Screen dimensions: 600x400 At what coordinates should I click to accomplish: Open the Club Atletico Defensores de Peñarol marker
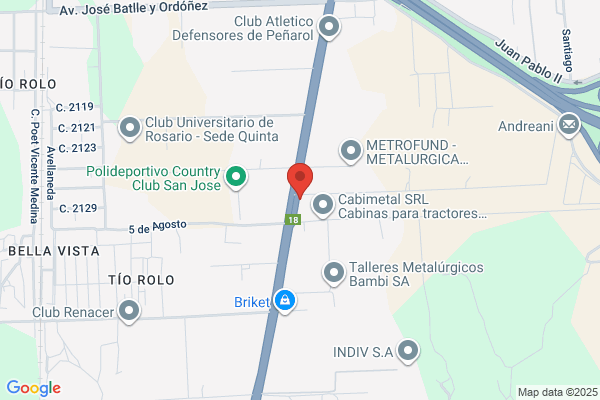coord(329,28)
